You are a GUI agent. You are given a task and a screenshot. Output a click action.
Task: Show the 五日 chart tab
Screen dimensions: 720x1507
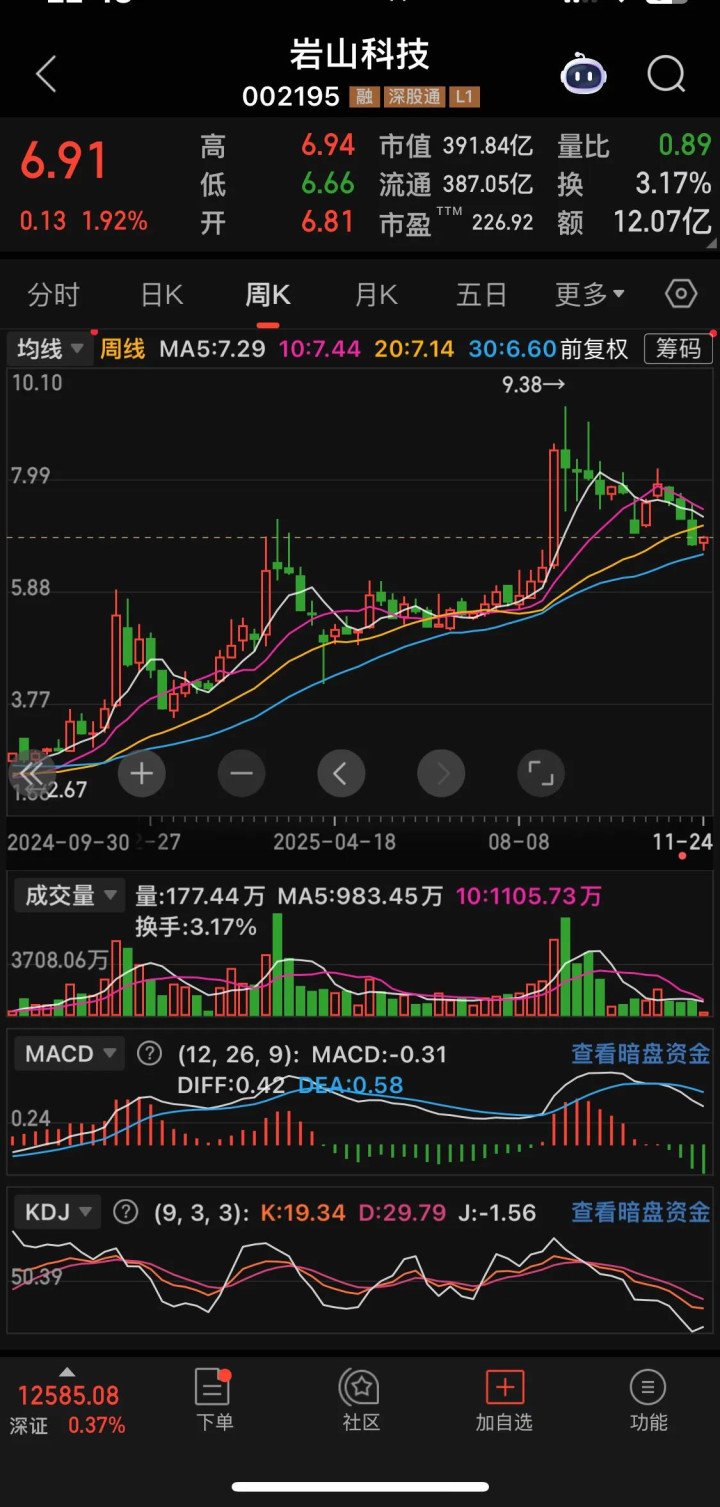click(x=481, y=295)
